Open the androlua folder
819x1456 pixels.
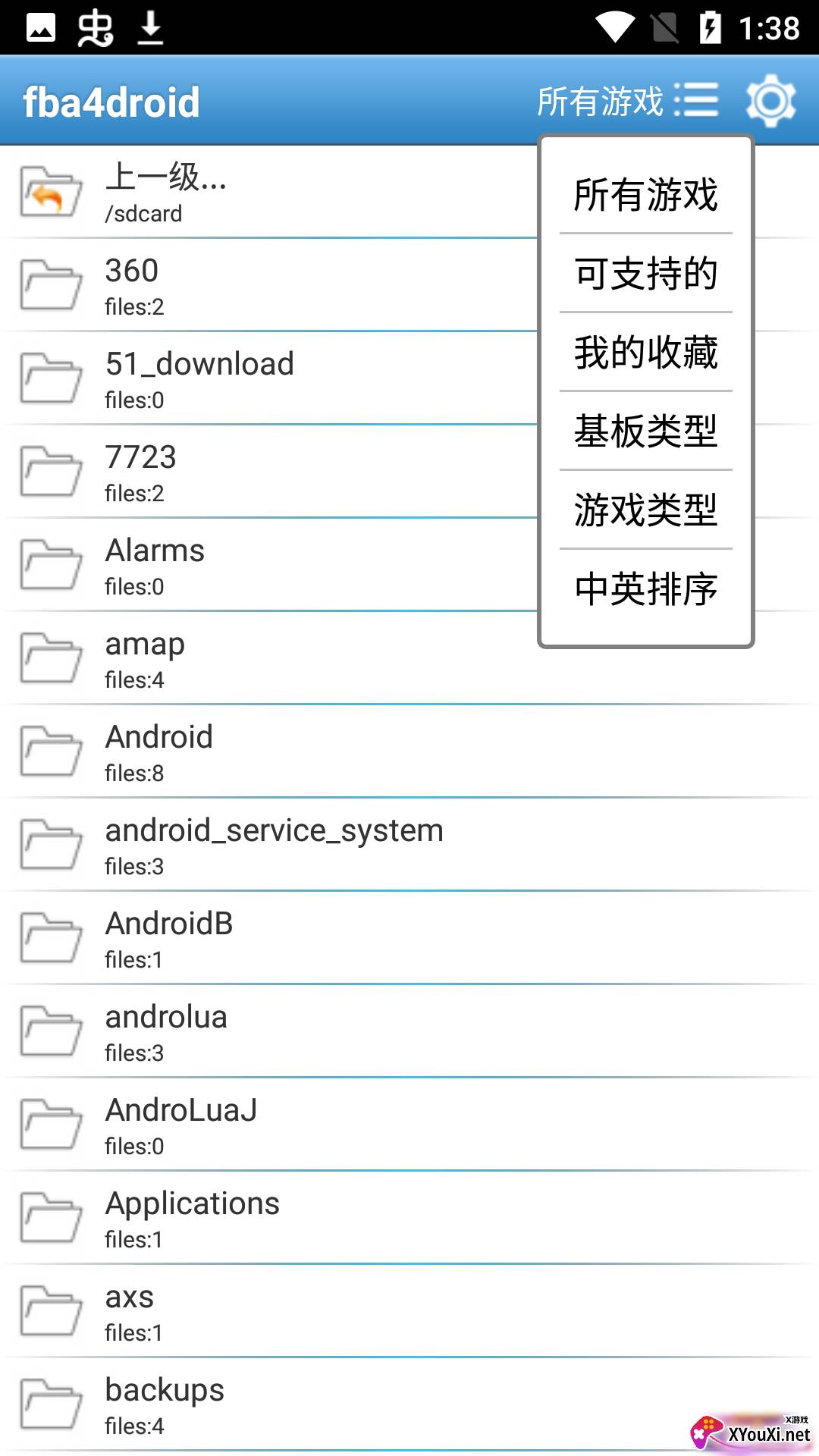coord(227,1032)
